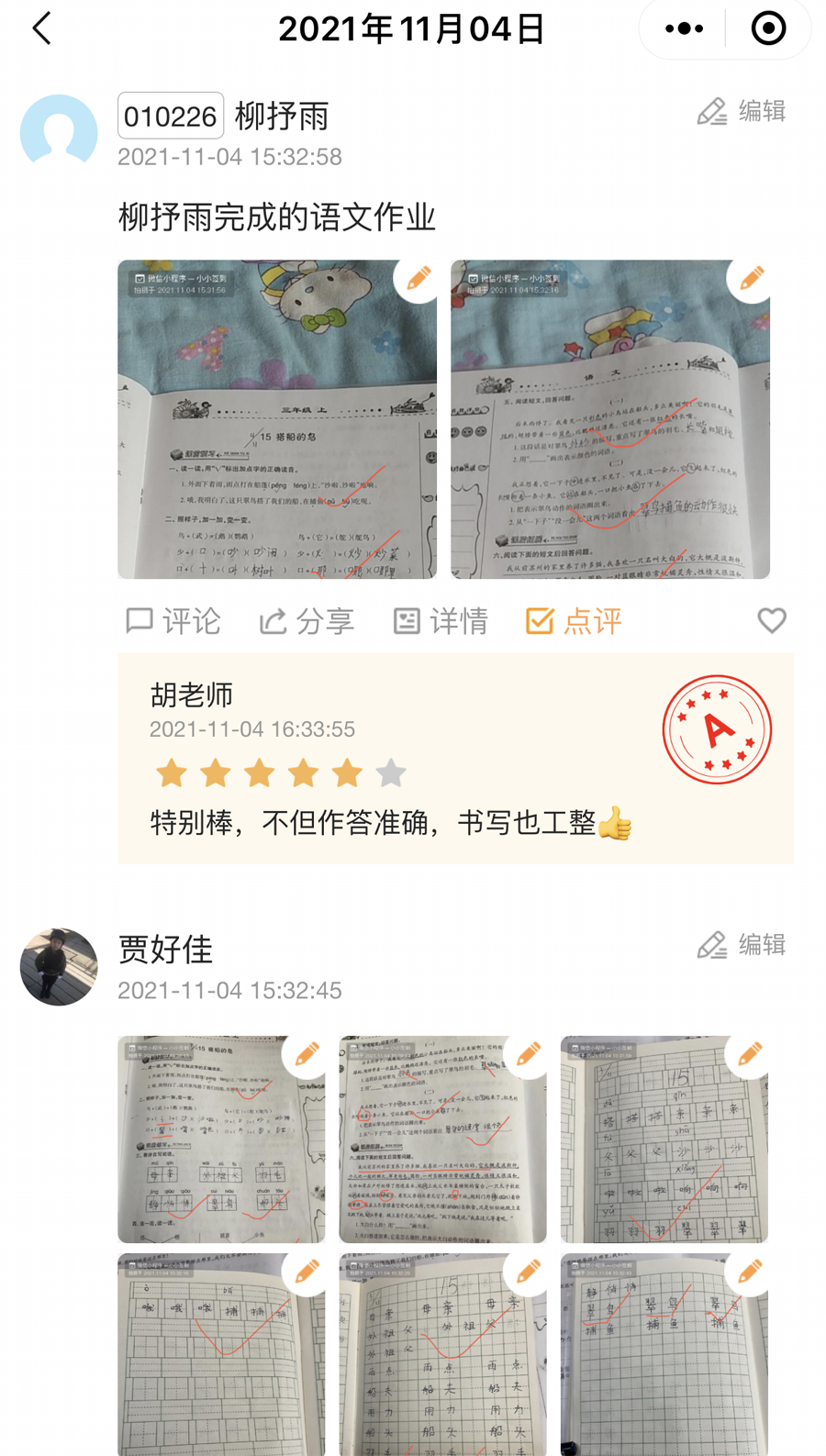
Task: Tap 编辑 on 贾好佳's submission
Action: point(742,946)
